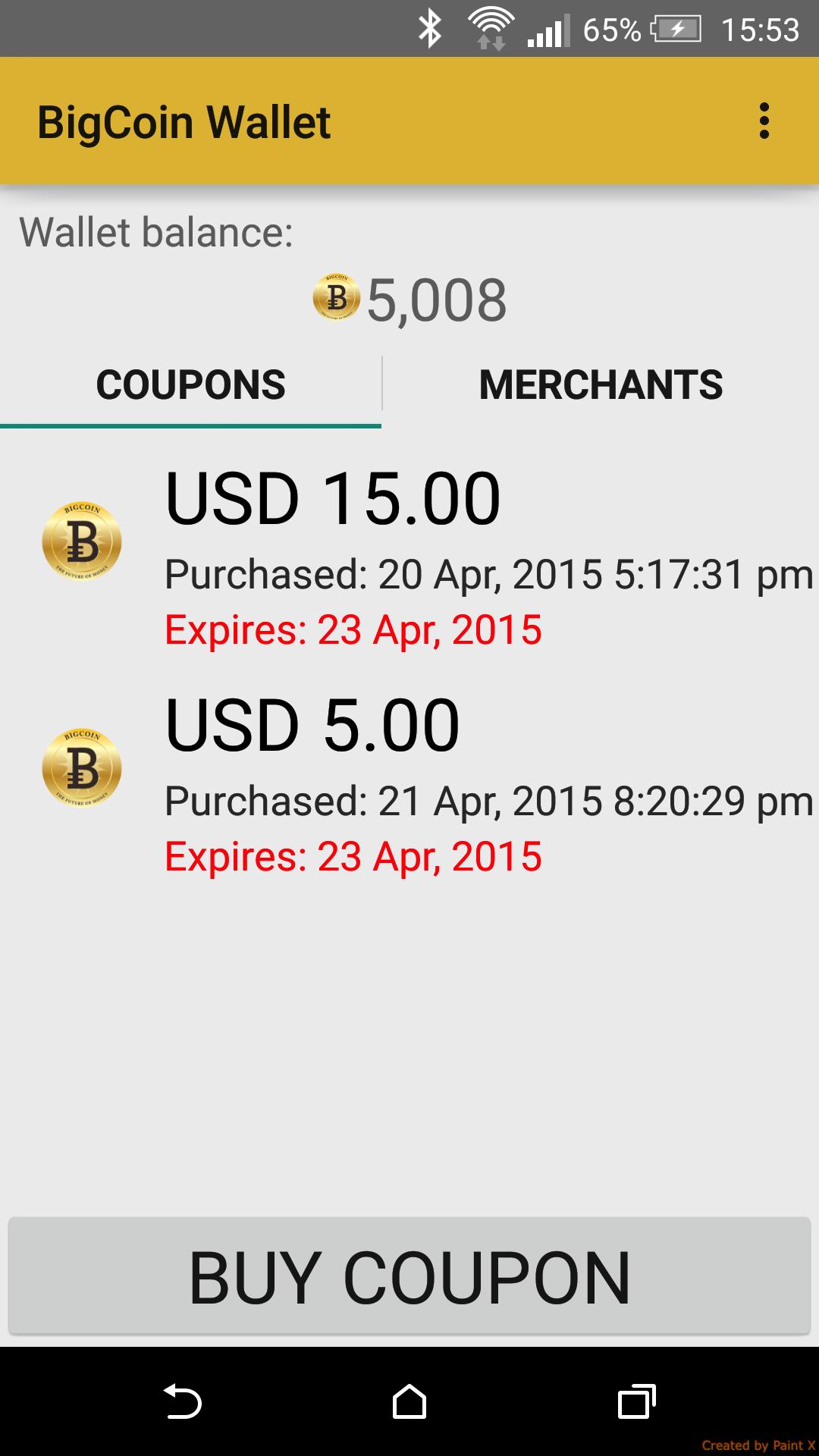Tap the BigCoin logo next to USD 15.00 coupon
819x1456 pixels.
(82, 540)
